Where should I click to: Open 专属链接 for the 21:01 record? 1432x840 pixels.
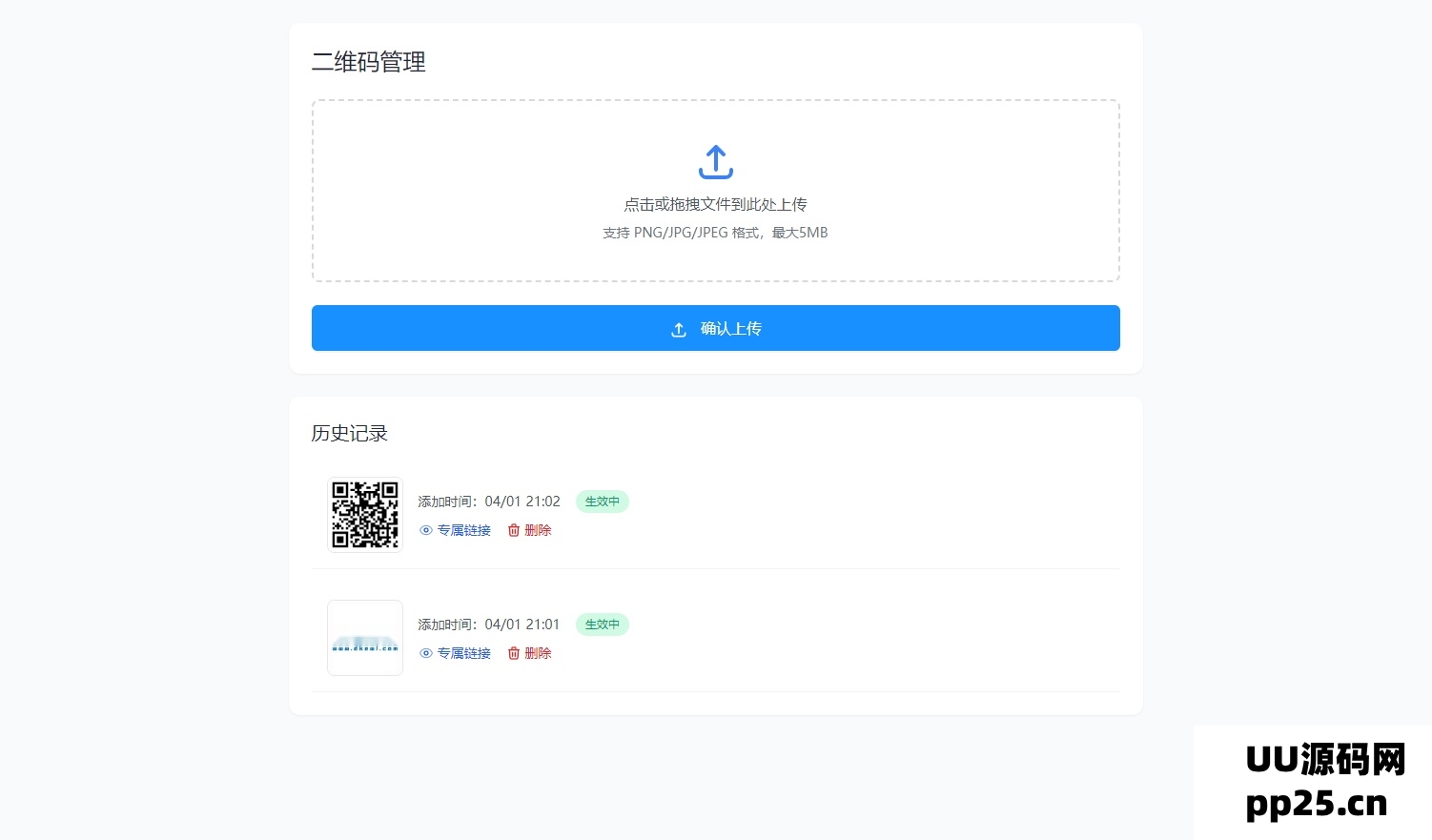tap(456, 653)
